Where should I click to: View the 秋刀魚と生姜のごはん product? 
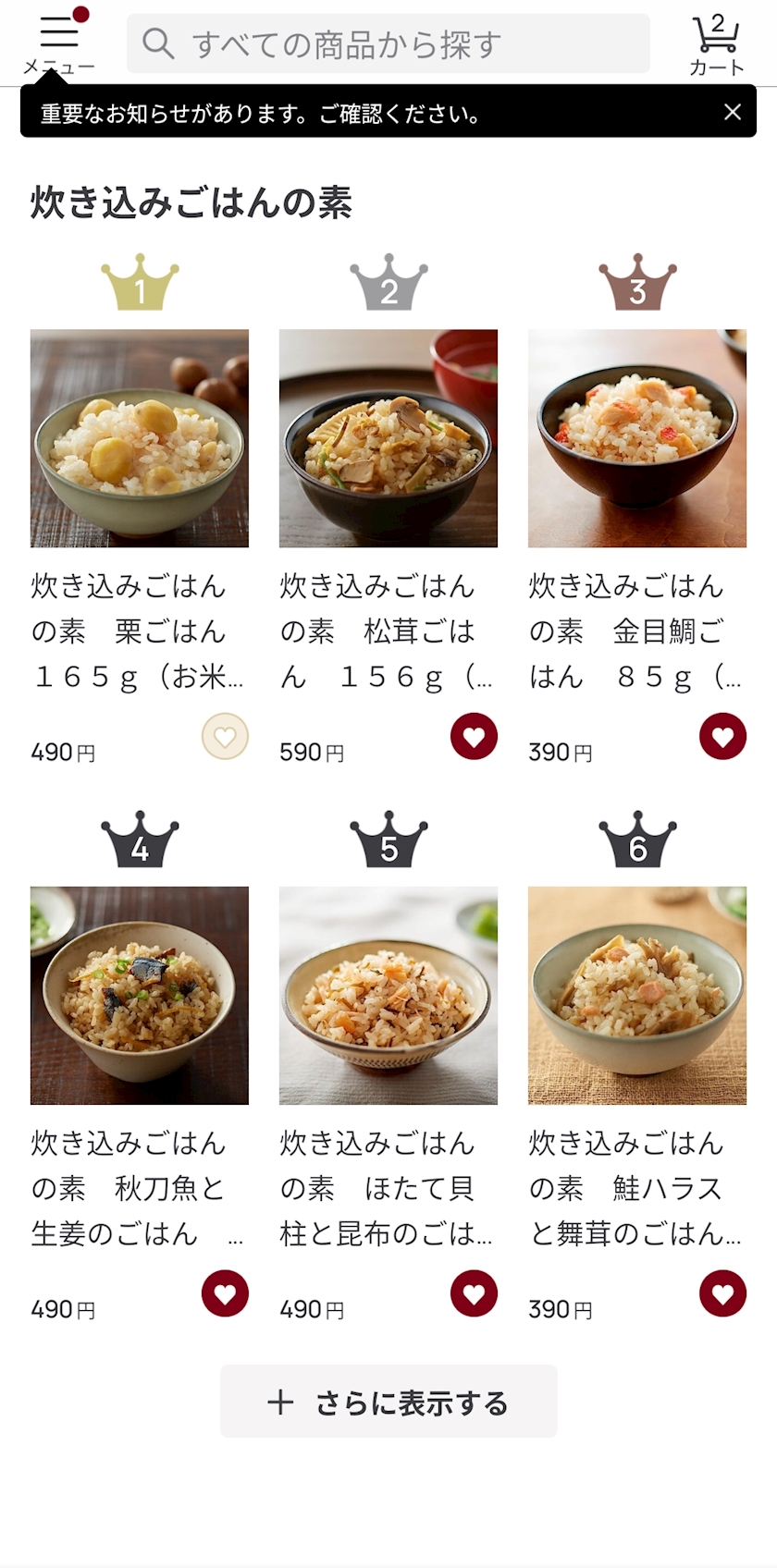pyautogui.click(x=140, y=996)
